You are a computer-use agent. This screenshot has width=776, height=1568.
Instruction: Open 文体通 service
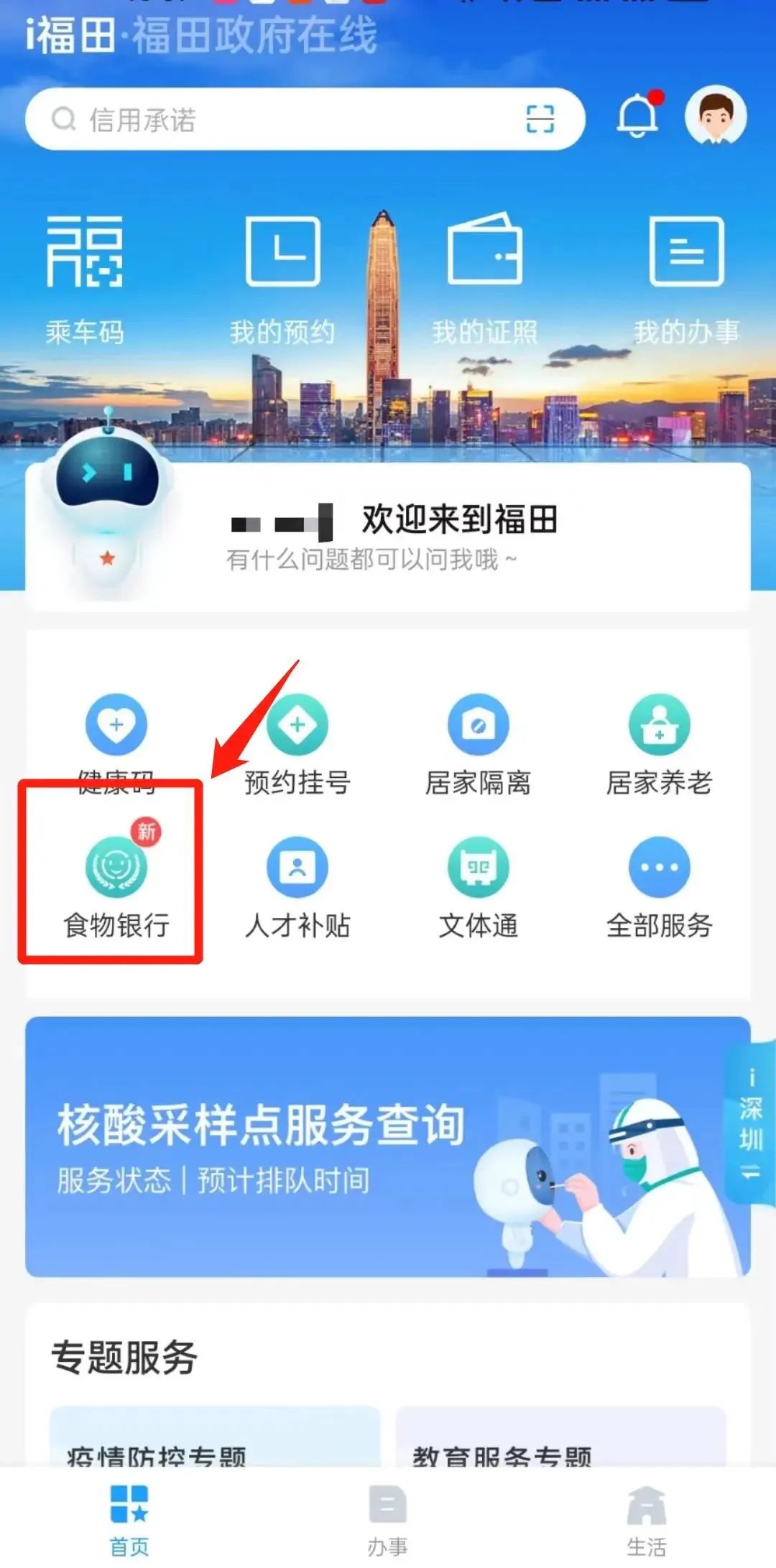pos(478,888)
